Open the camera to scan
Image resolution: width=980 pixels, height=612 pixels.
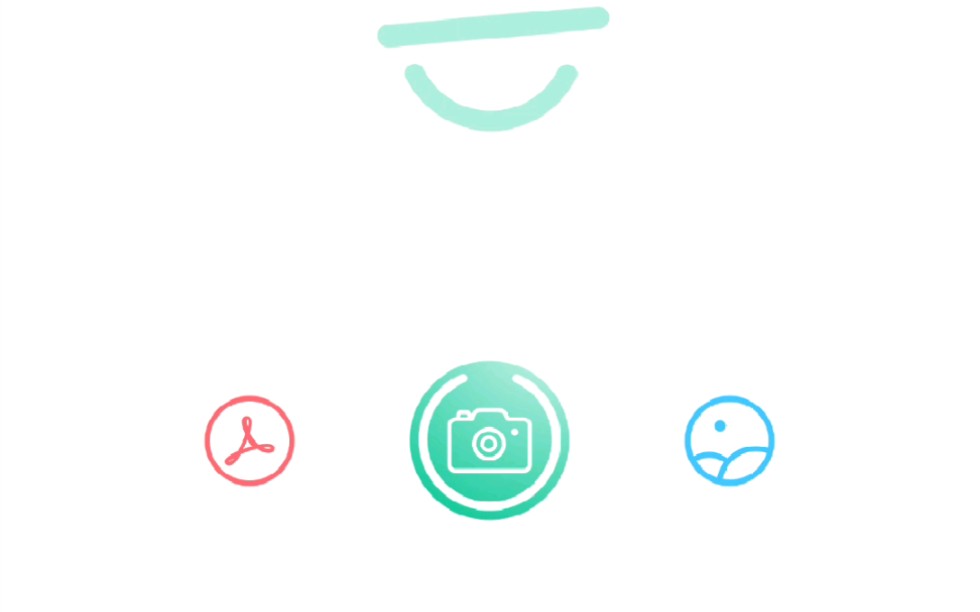(489, 440)
